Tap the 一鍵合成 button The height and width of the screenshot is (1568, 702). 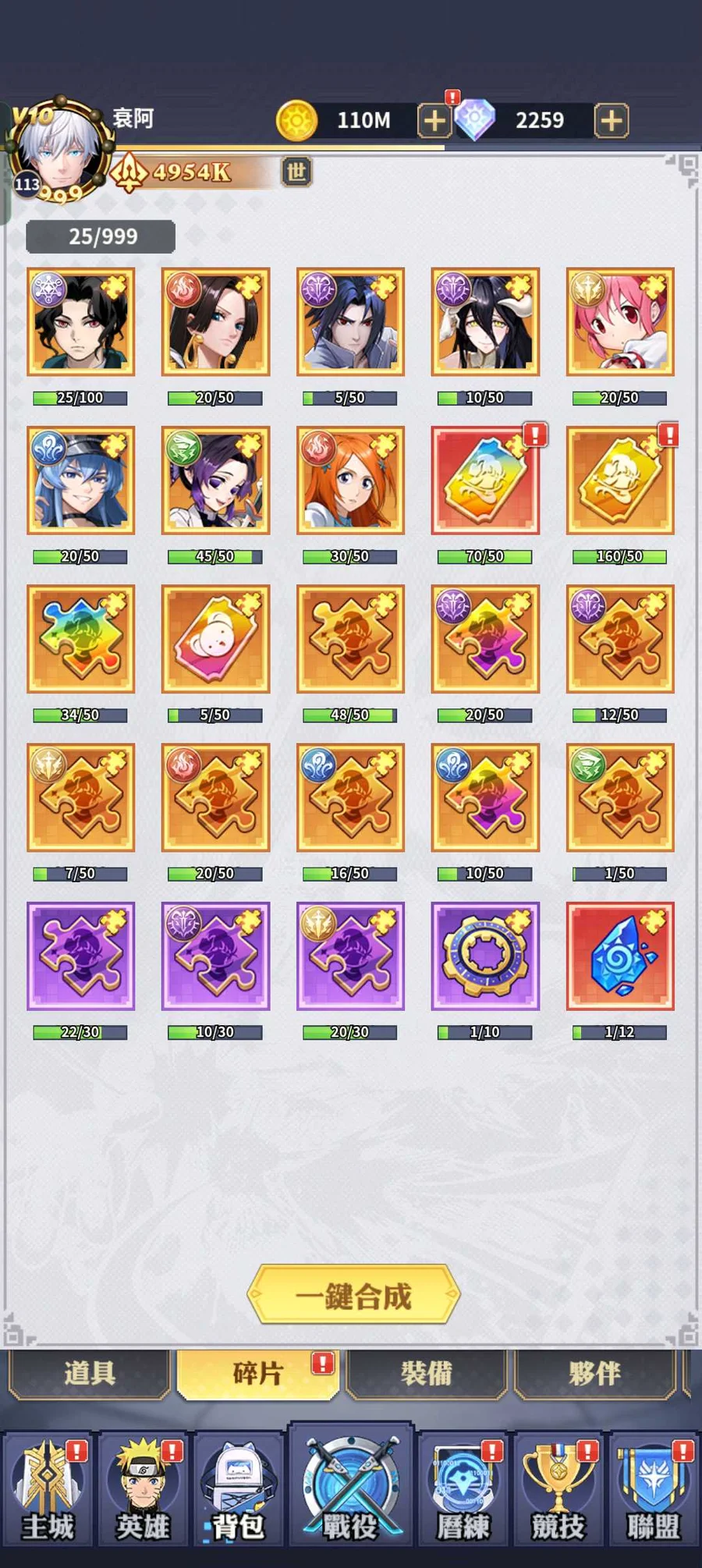click(353, 1296)
